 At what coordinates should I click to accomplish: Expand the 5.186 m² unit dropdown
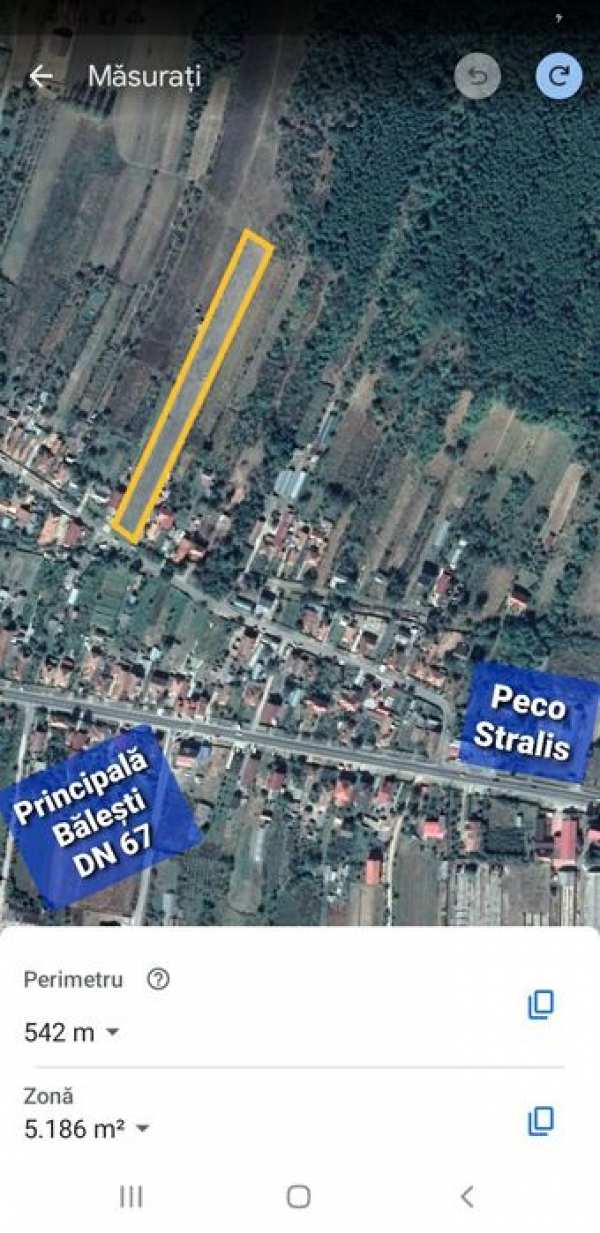pyautogui.click(x=142, y=1129)
